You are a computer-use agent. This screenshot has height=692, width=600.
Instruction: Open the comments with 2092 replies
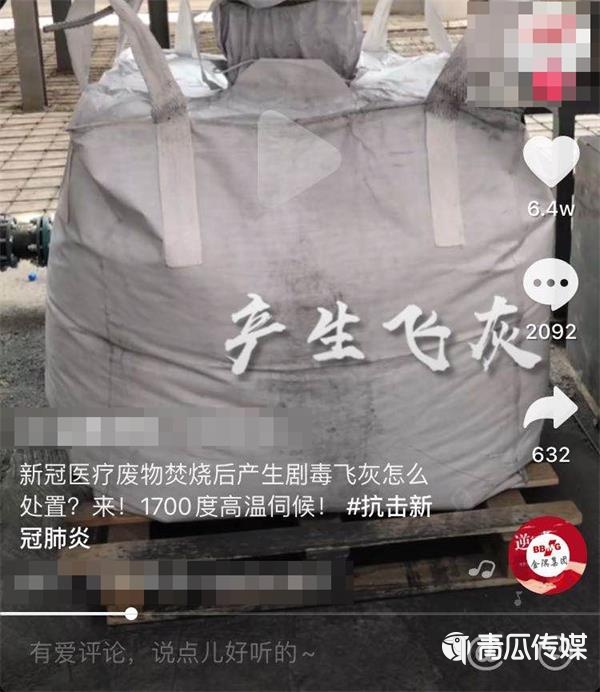point(551,289)
